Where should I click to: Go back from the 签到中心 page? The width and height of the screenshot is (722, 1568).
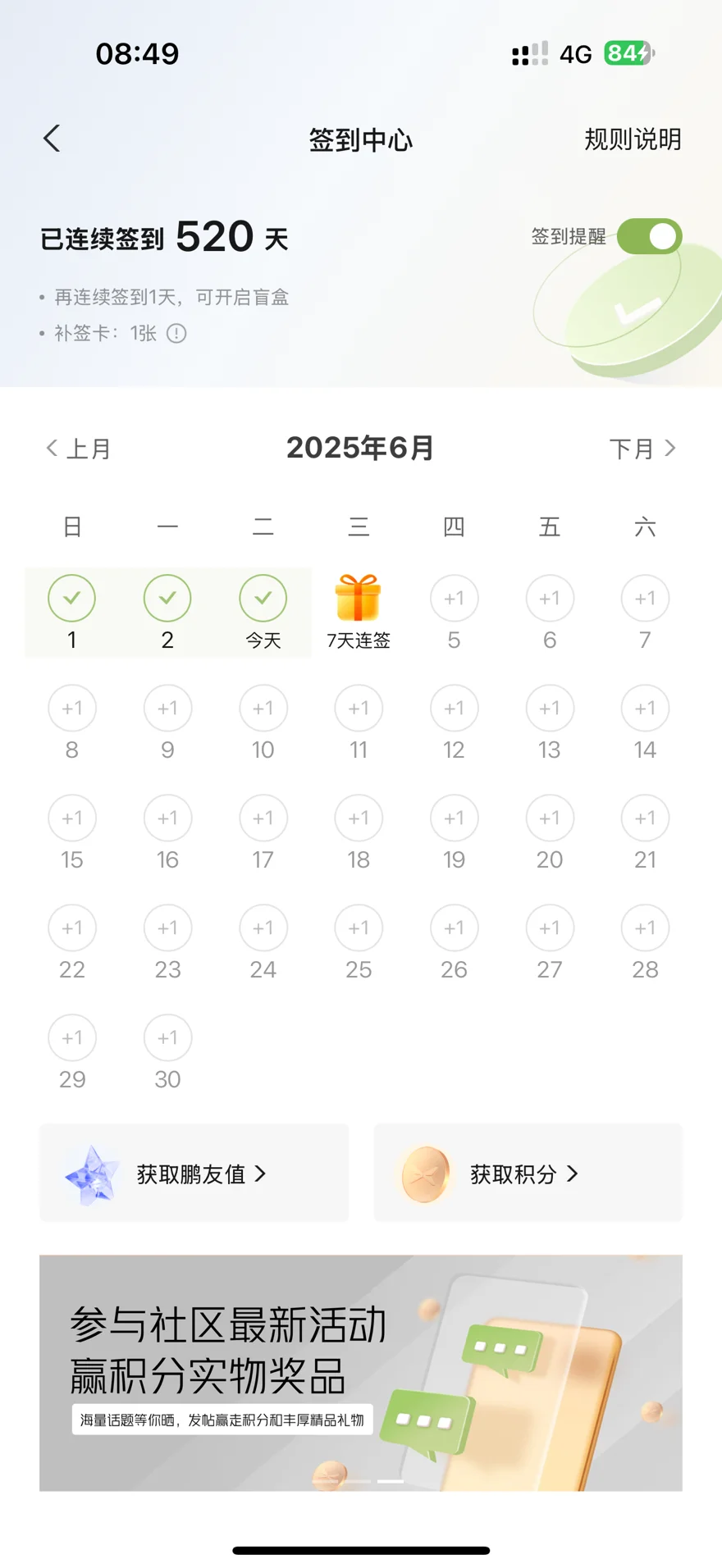point(52,139)
